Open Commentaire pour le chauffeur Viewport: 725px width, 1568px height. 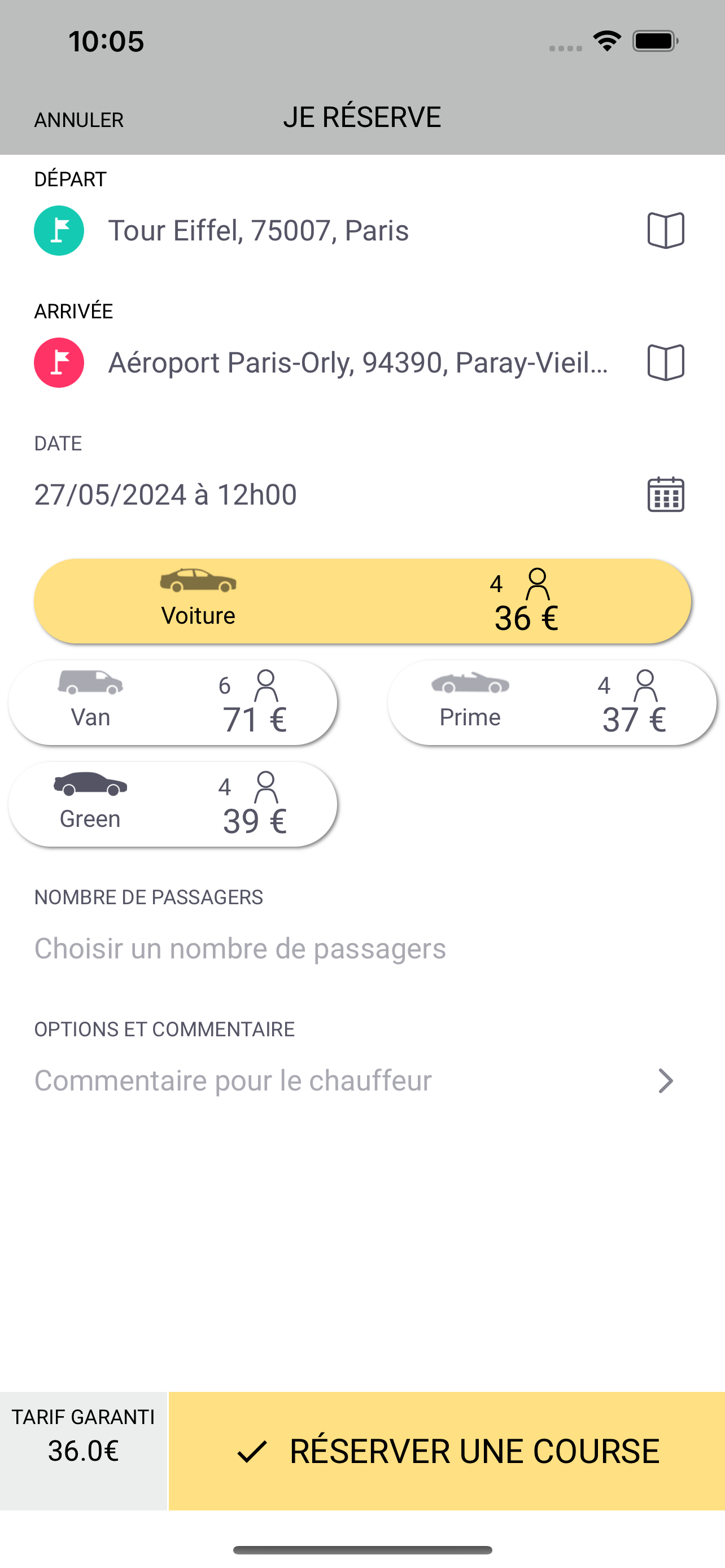coord(355,1080)
